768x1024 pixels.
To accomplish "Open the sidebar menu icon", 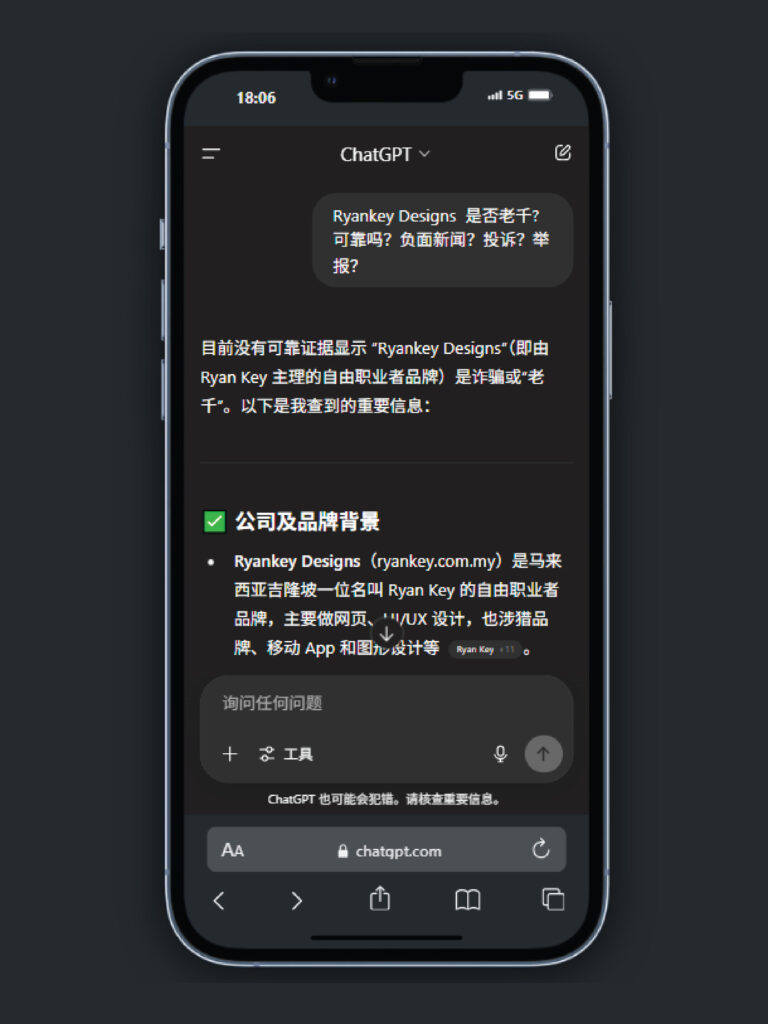I will (x=211, y=153).
